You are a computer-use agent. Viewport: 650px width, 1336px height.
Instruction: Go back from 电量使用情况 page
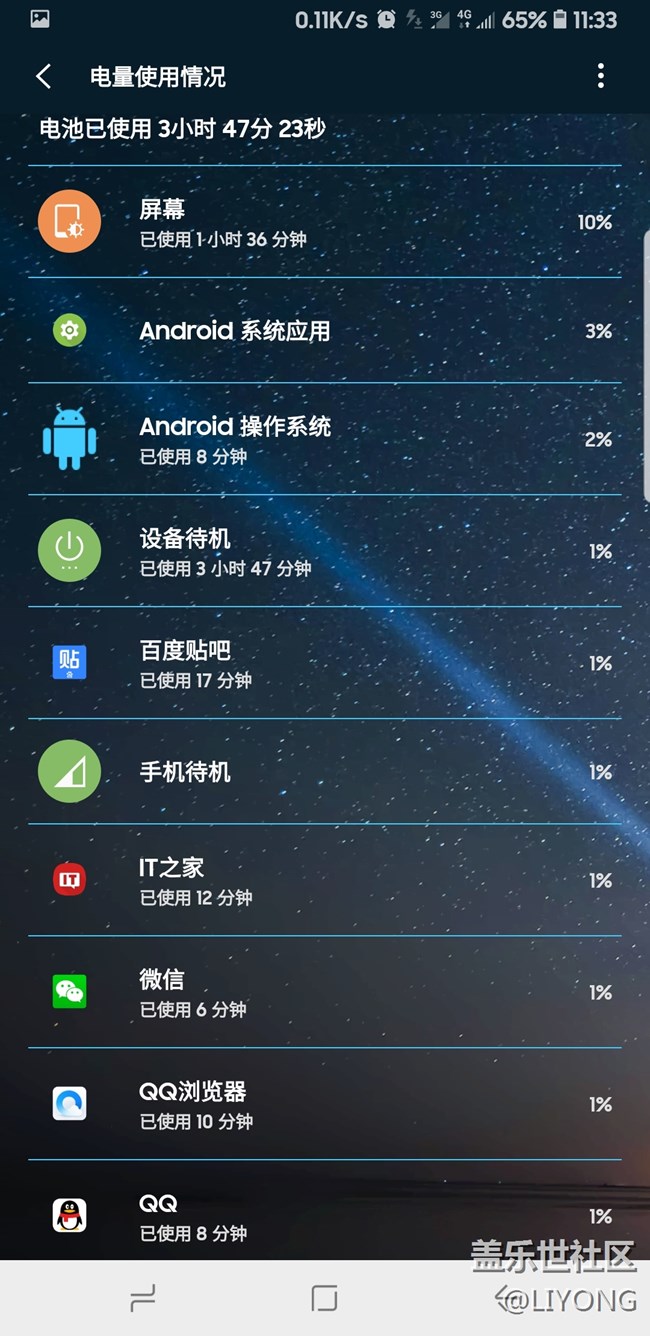43,77
